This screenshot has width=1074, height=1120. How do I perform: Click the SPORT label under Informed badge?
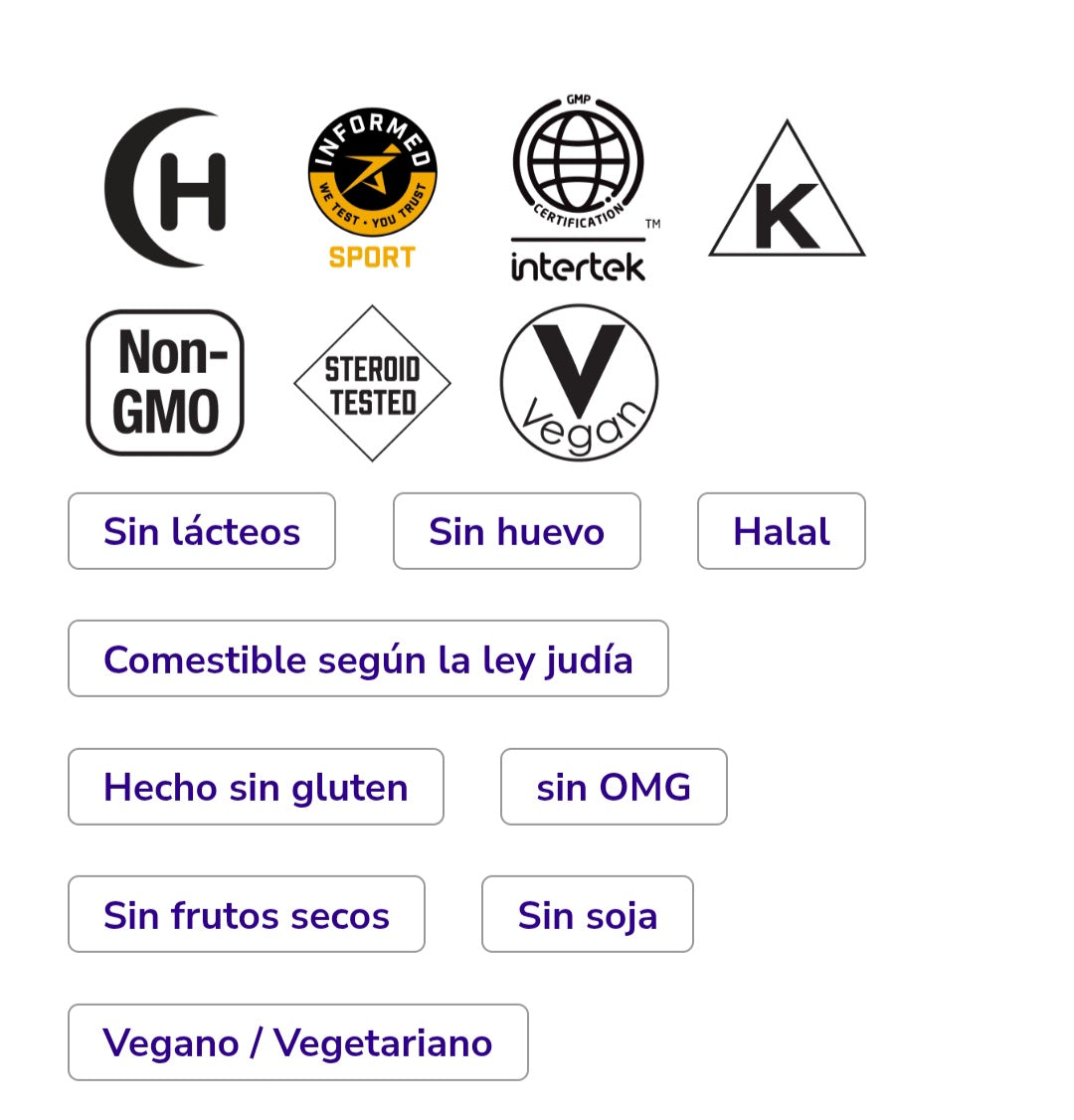tap(371, 259)
